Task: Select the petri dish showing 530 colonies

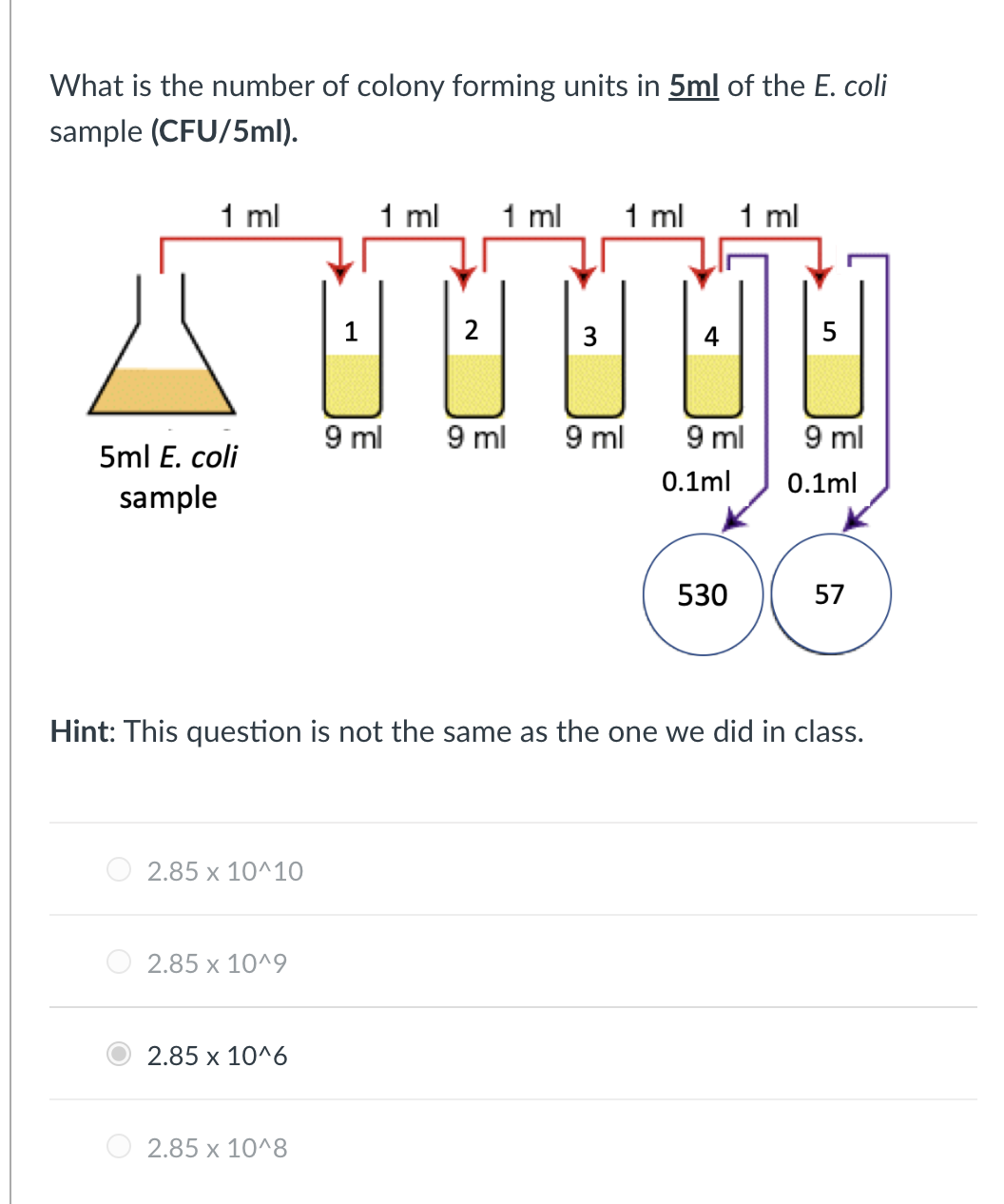Action: [702, 593]
